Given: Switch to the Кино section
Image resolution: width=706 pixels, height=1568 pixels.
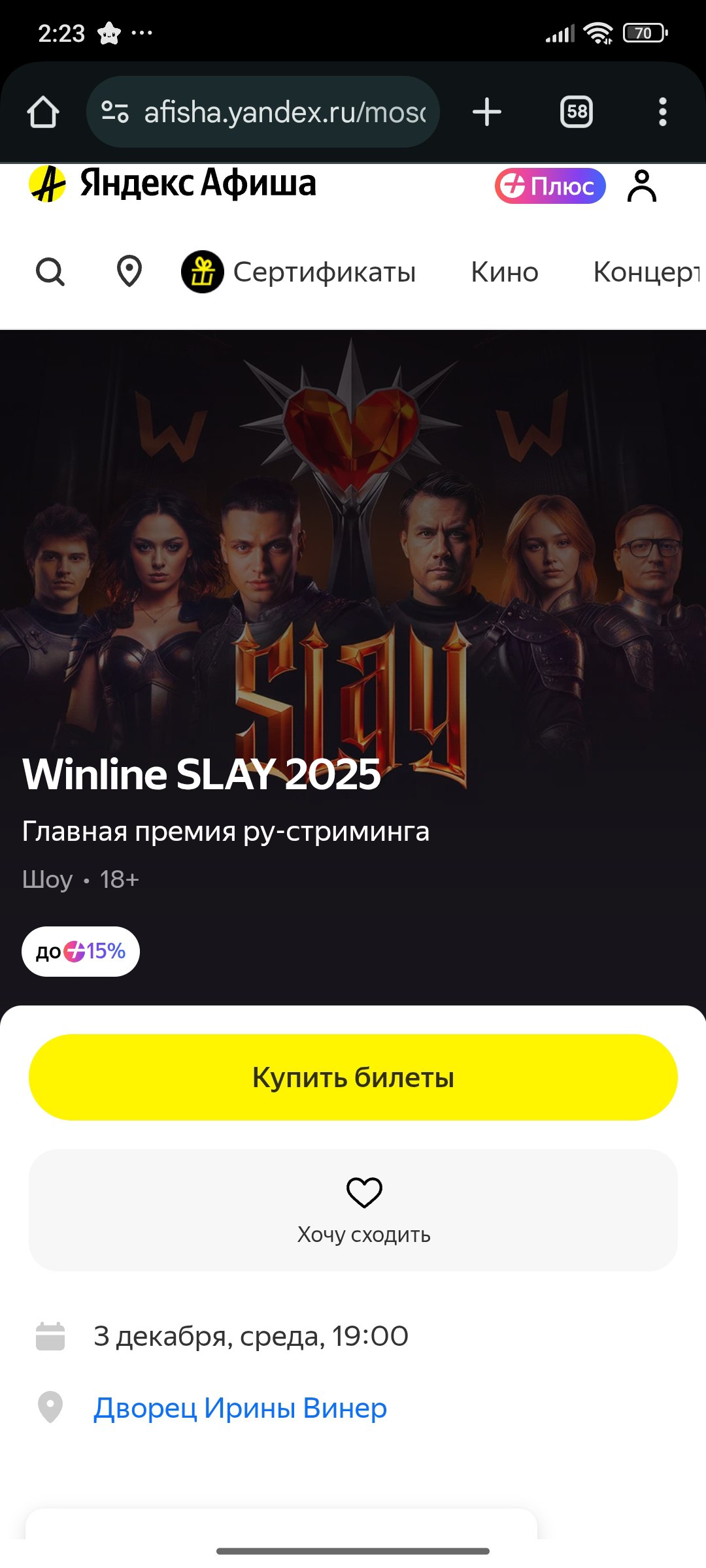Looking at the screenshot, I should coord(504,272).
